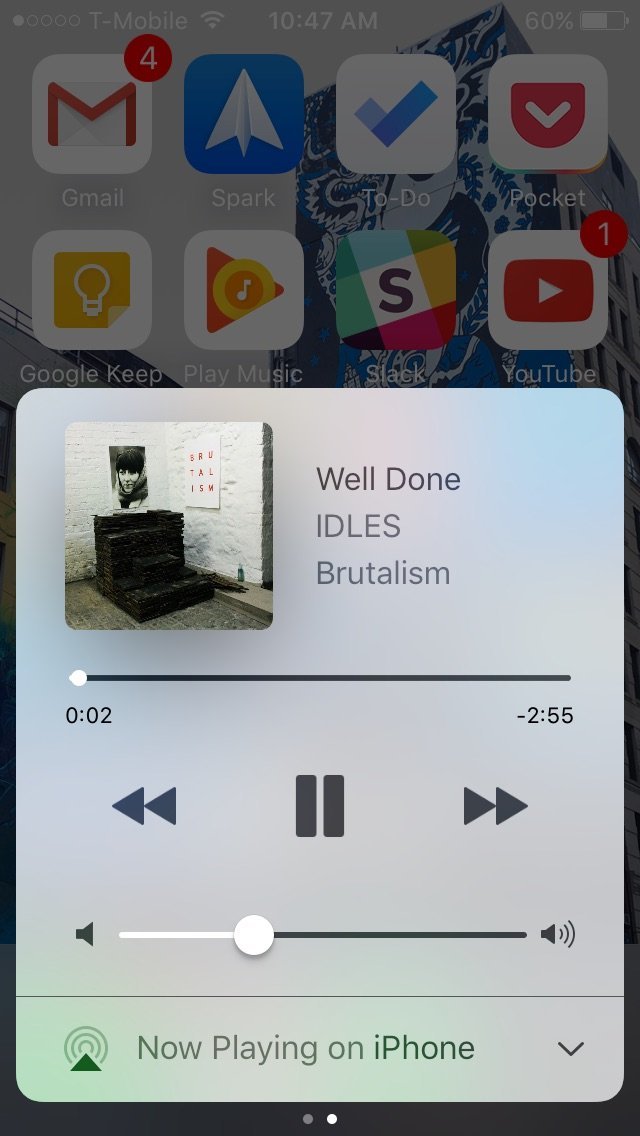Skip to the next track
Viewport: 640px width, 1136px height.
point(495,806)
